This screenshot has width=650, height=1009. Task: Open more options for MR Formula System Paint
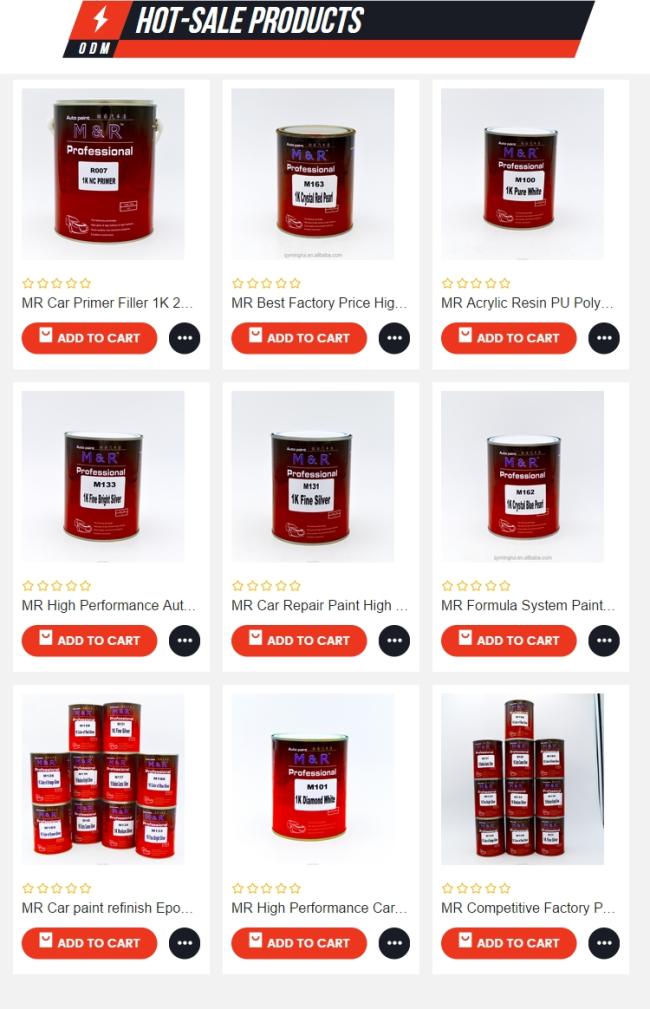[x=603, y=640]
